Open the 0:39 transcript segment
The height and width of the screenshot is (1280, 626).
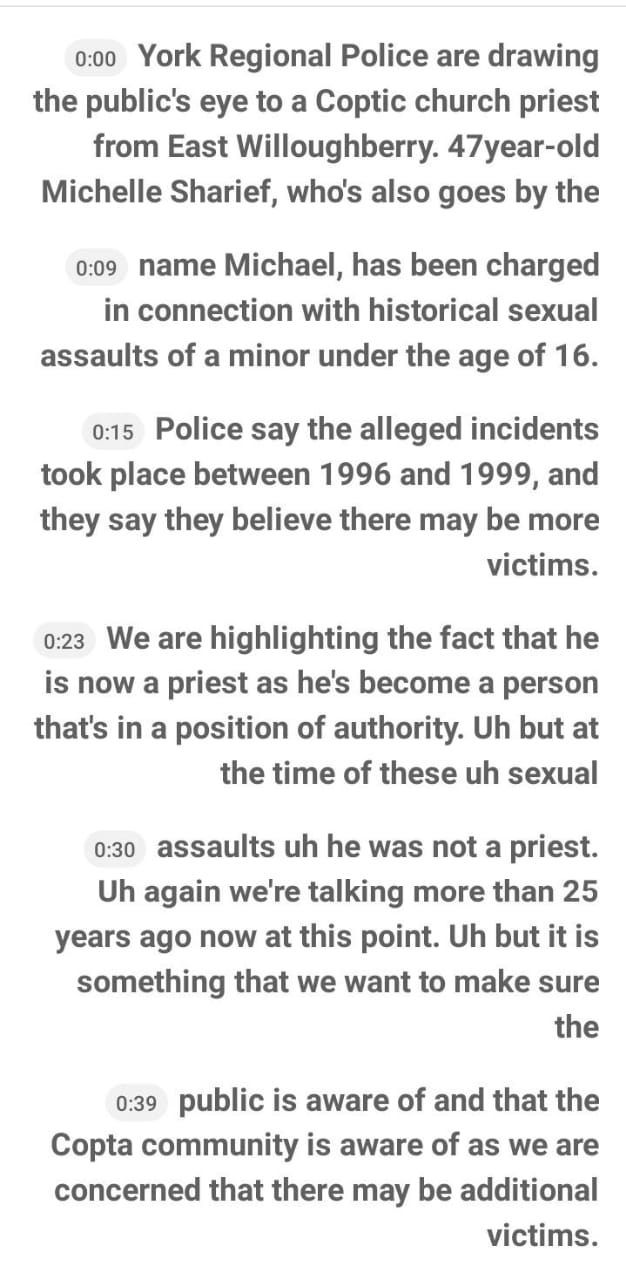point(136,1103)
